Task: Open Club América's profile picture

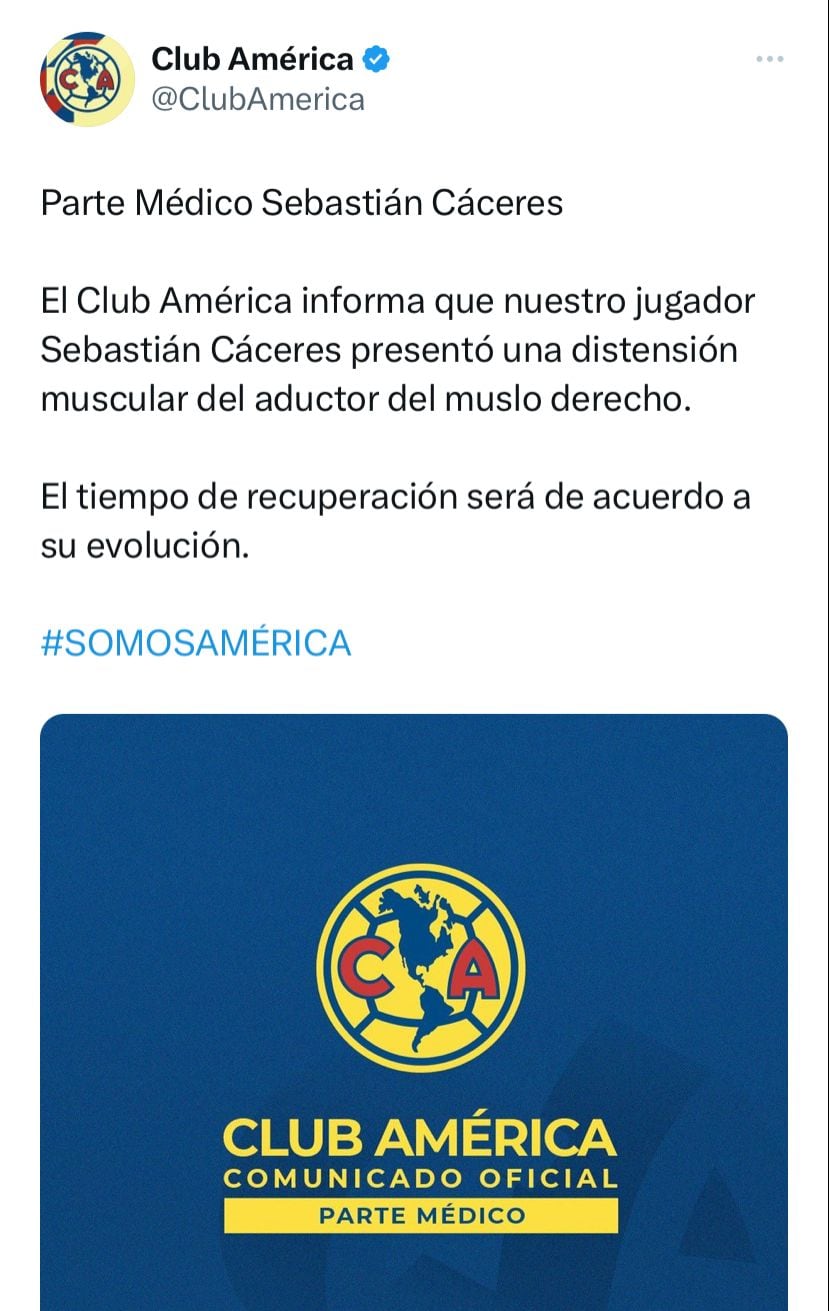Action: point(87,79)
